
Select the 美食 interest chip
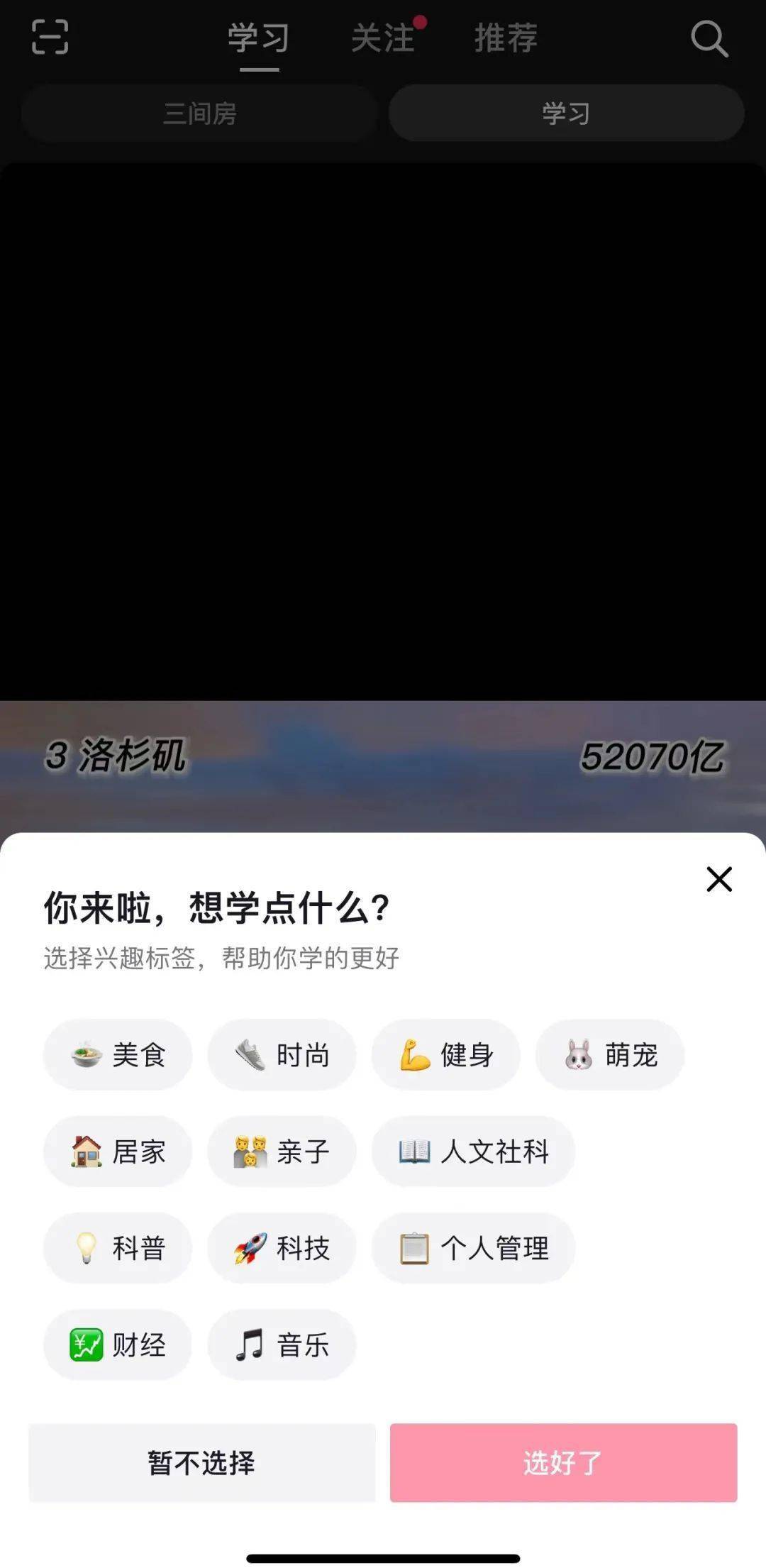pyautogui.click(x=118, y=1055)
